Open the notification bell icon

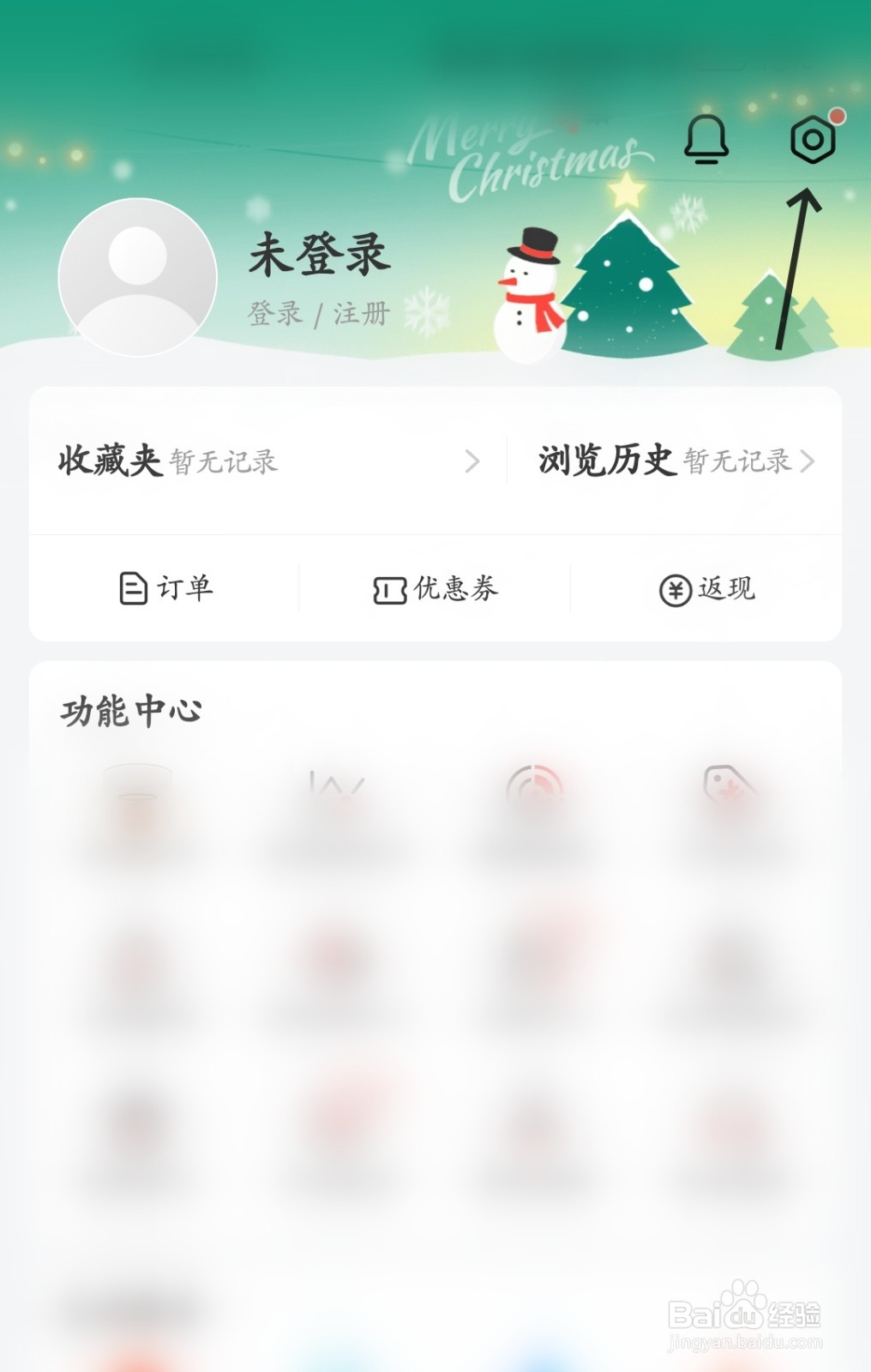708,140
